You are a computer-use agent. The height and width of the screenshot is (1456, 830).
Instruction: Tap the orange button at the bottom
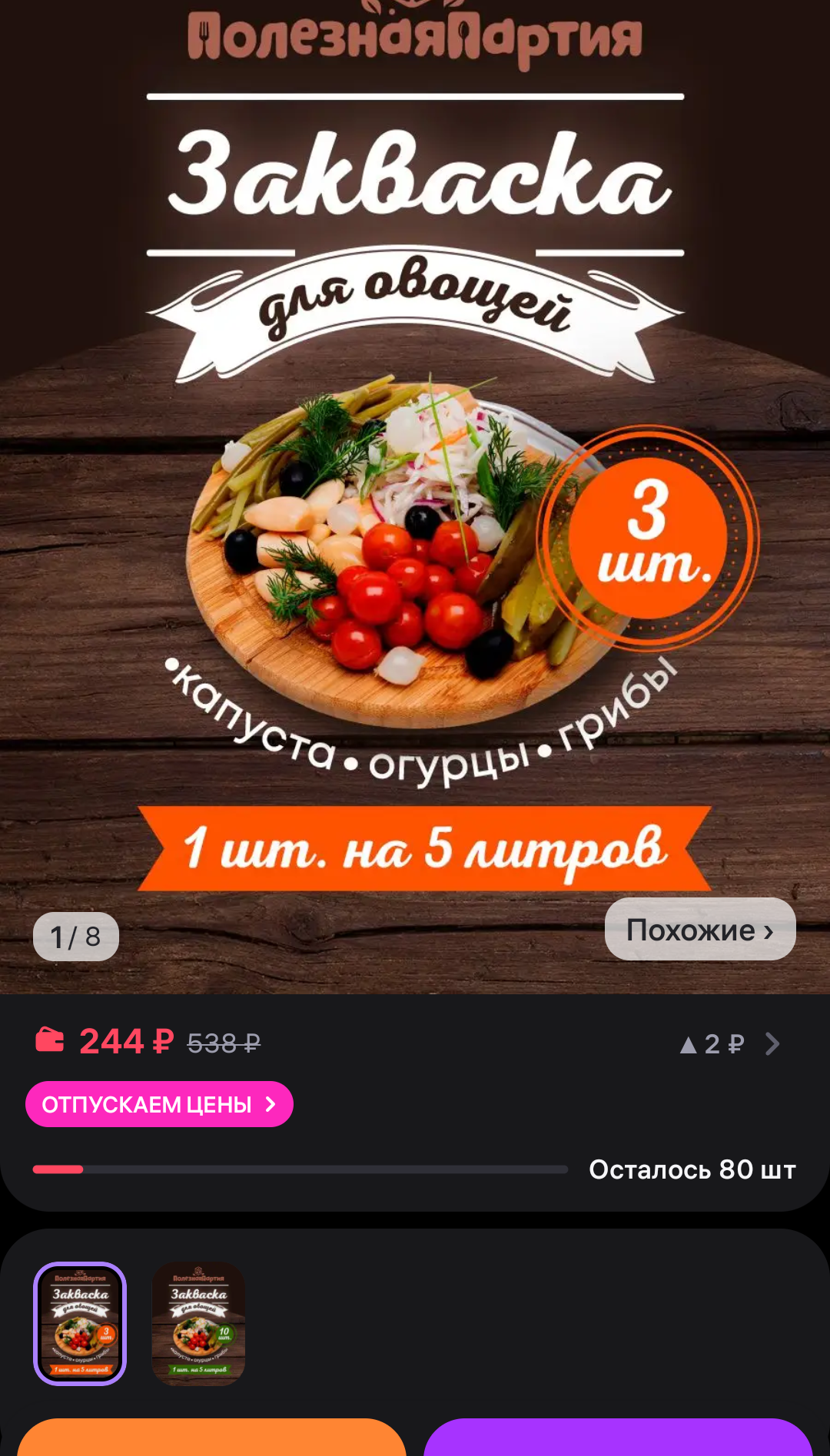coord(211,1437)
